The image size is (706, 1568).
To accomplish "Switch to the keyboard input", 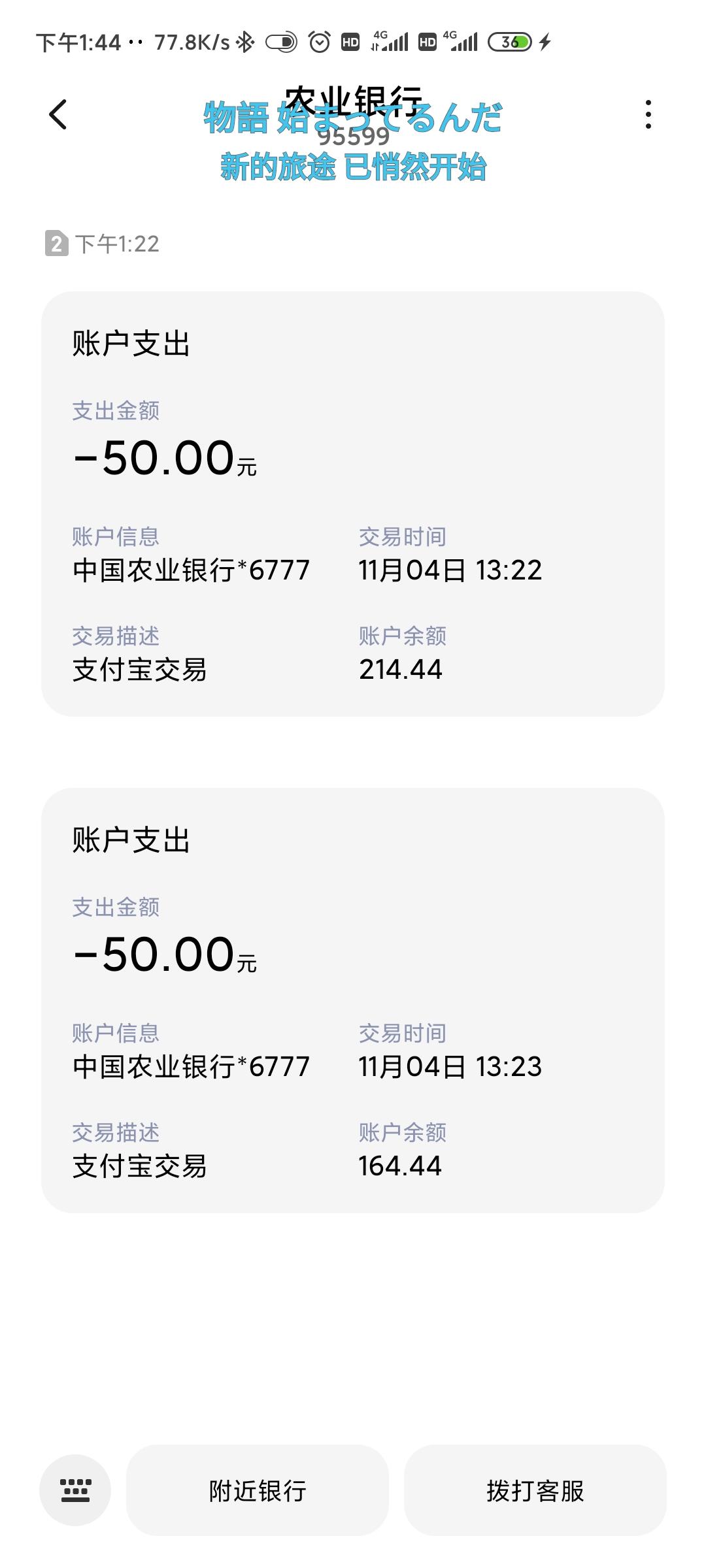I will [x=75, y=1490].
